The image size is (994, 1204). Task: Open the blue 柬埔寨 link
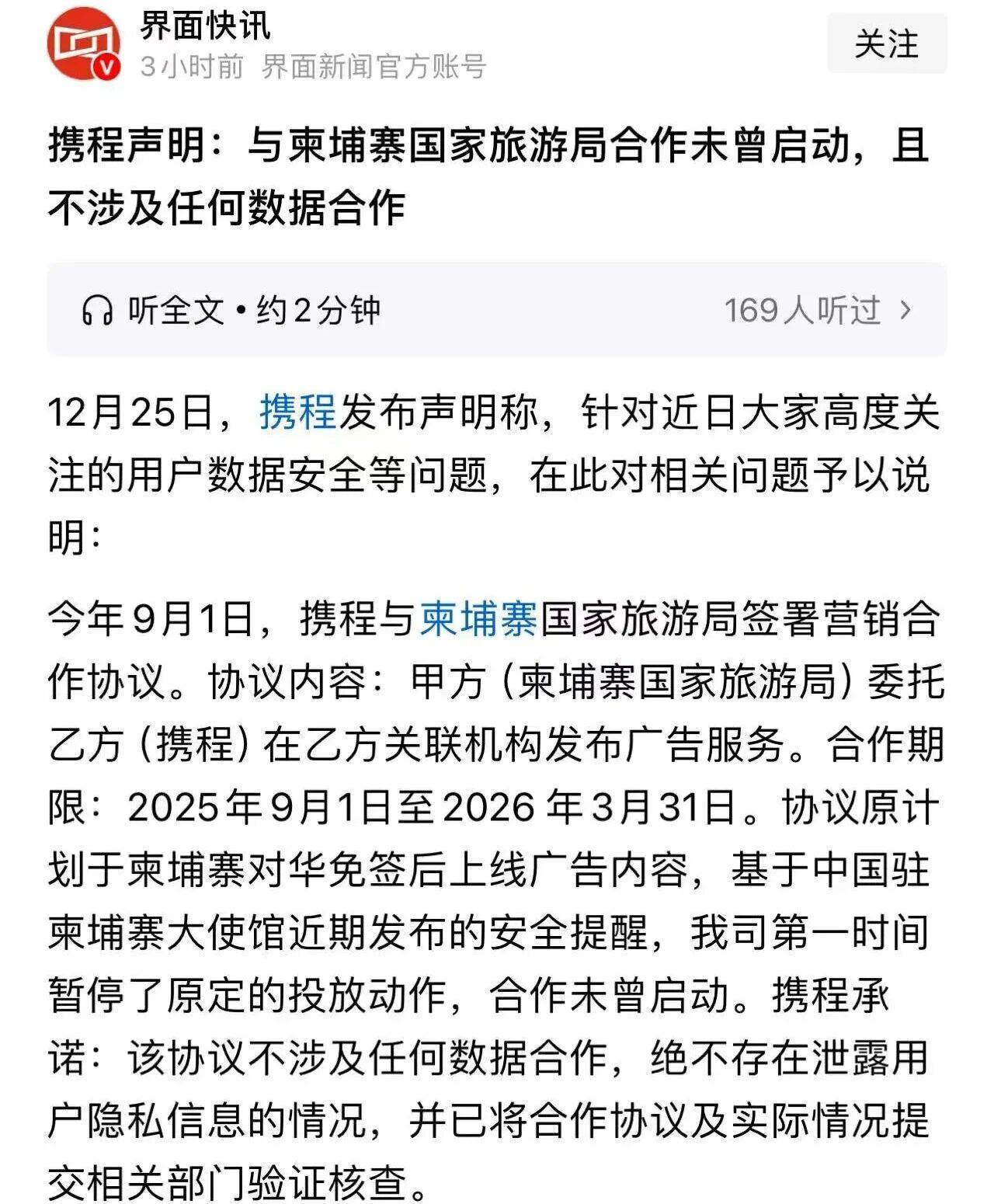pos(478,619)
